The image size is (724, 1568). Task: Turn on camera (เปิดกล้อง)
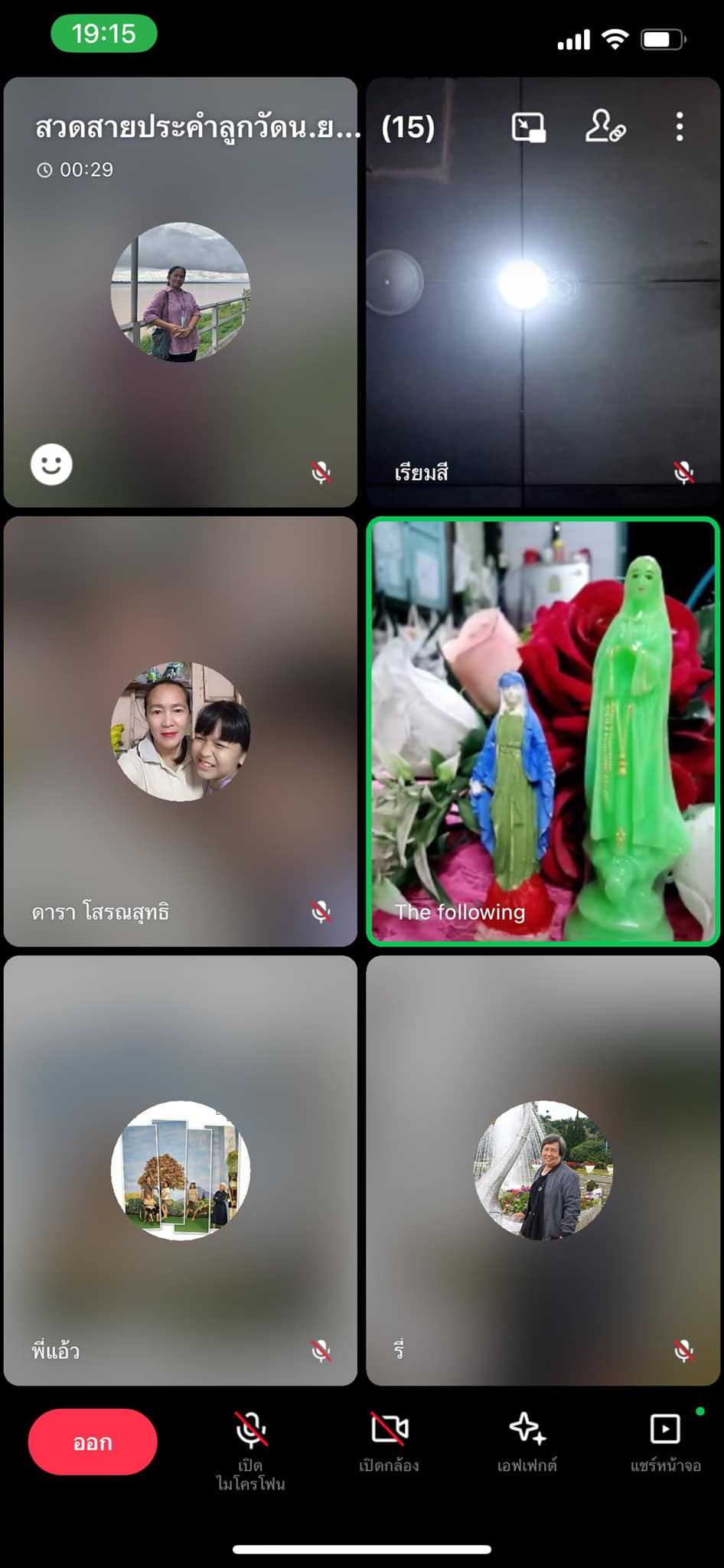coord(389,1442)
